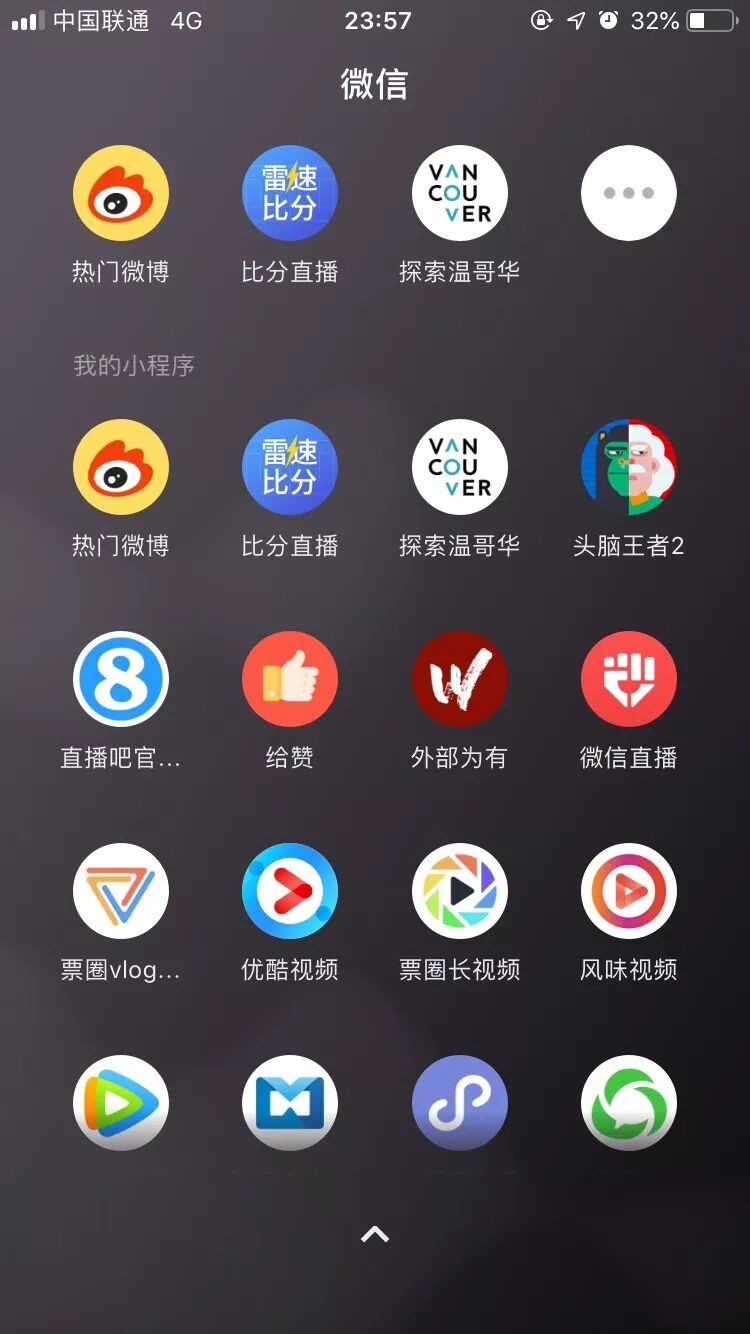Open the 票圈vlog… mini program
This screenshot has width=750, height=1334.
tap(120, 891)
